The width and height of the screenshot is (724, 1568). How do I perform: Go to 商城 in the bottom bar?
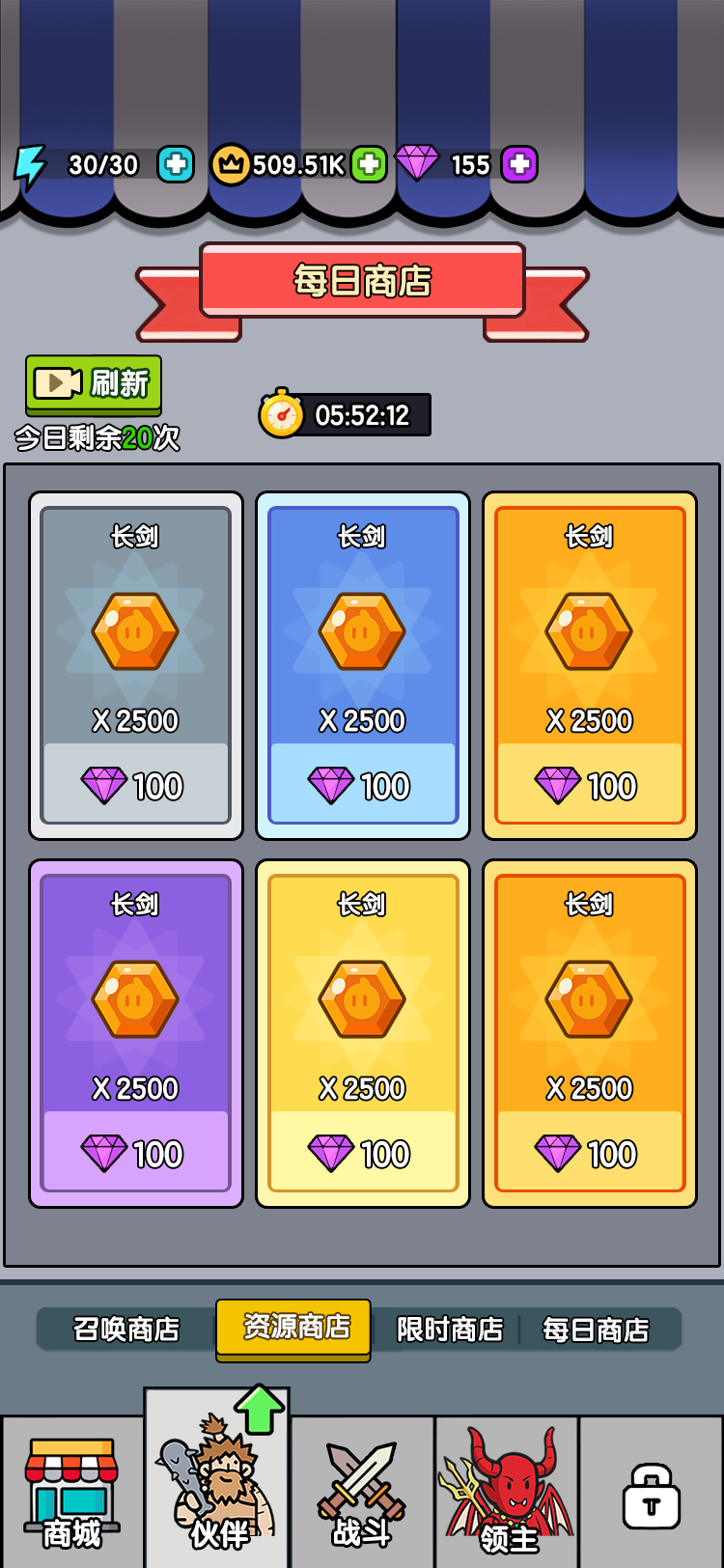click(72, 1493)
